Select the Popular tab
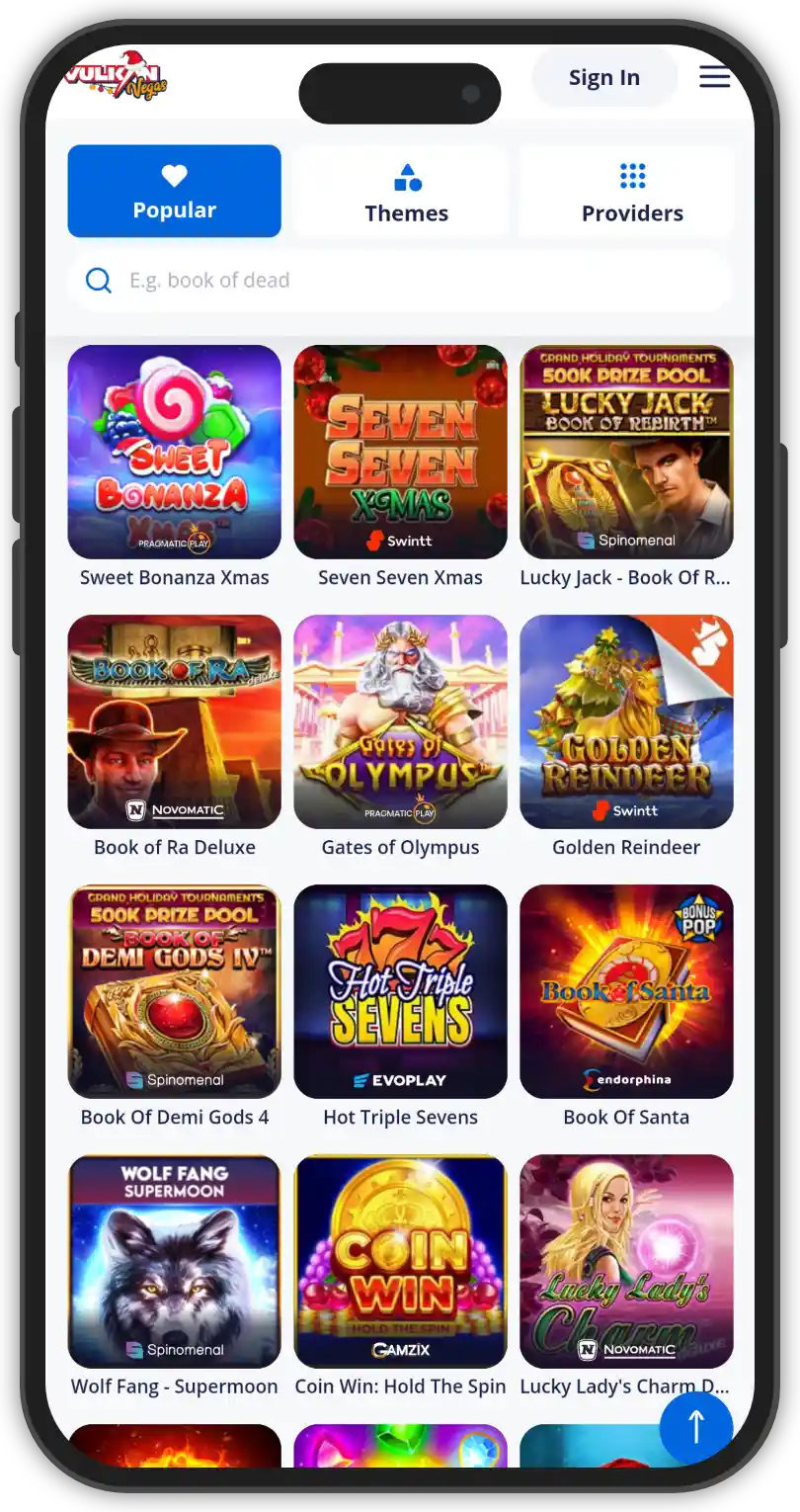The height and width of the screenshot is (1512, 800). (x=175, y=192)
